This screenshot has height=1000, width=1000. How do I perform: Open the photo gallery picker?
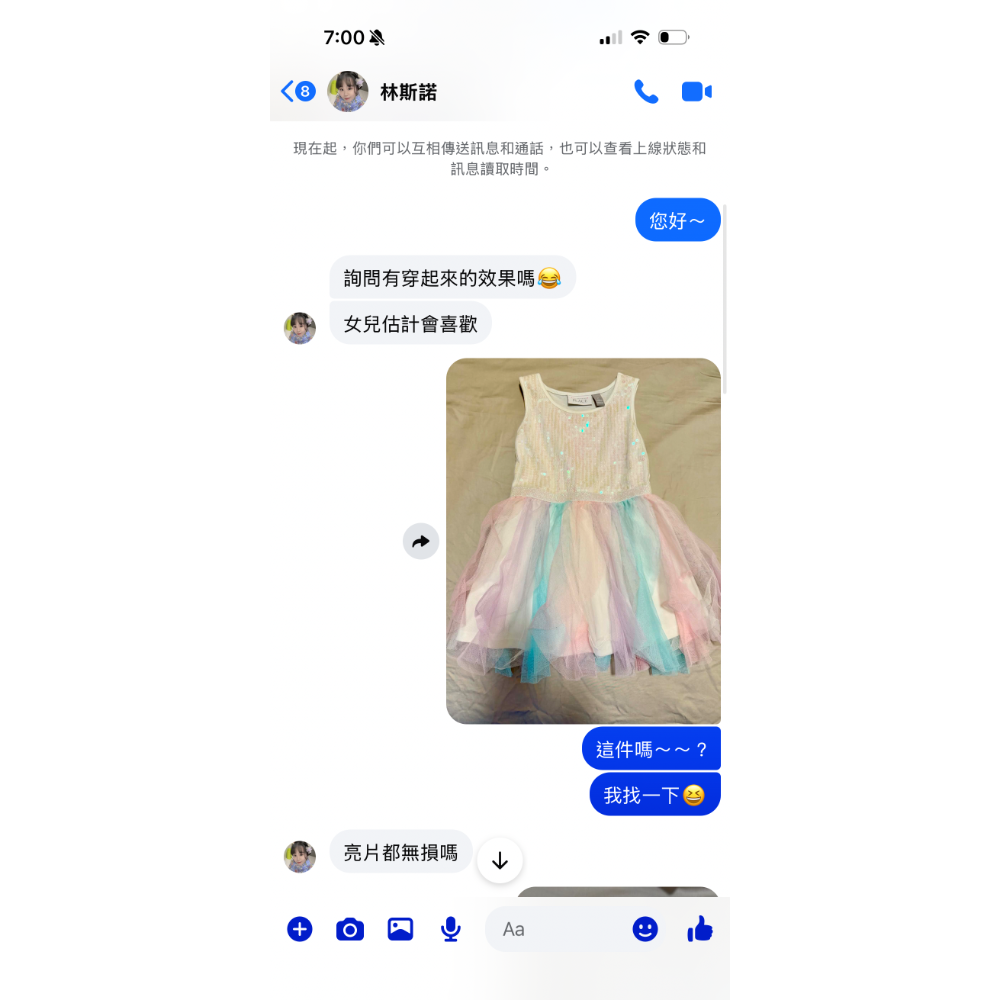tap(401, 929)
